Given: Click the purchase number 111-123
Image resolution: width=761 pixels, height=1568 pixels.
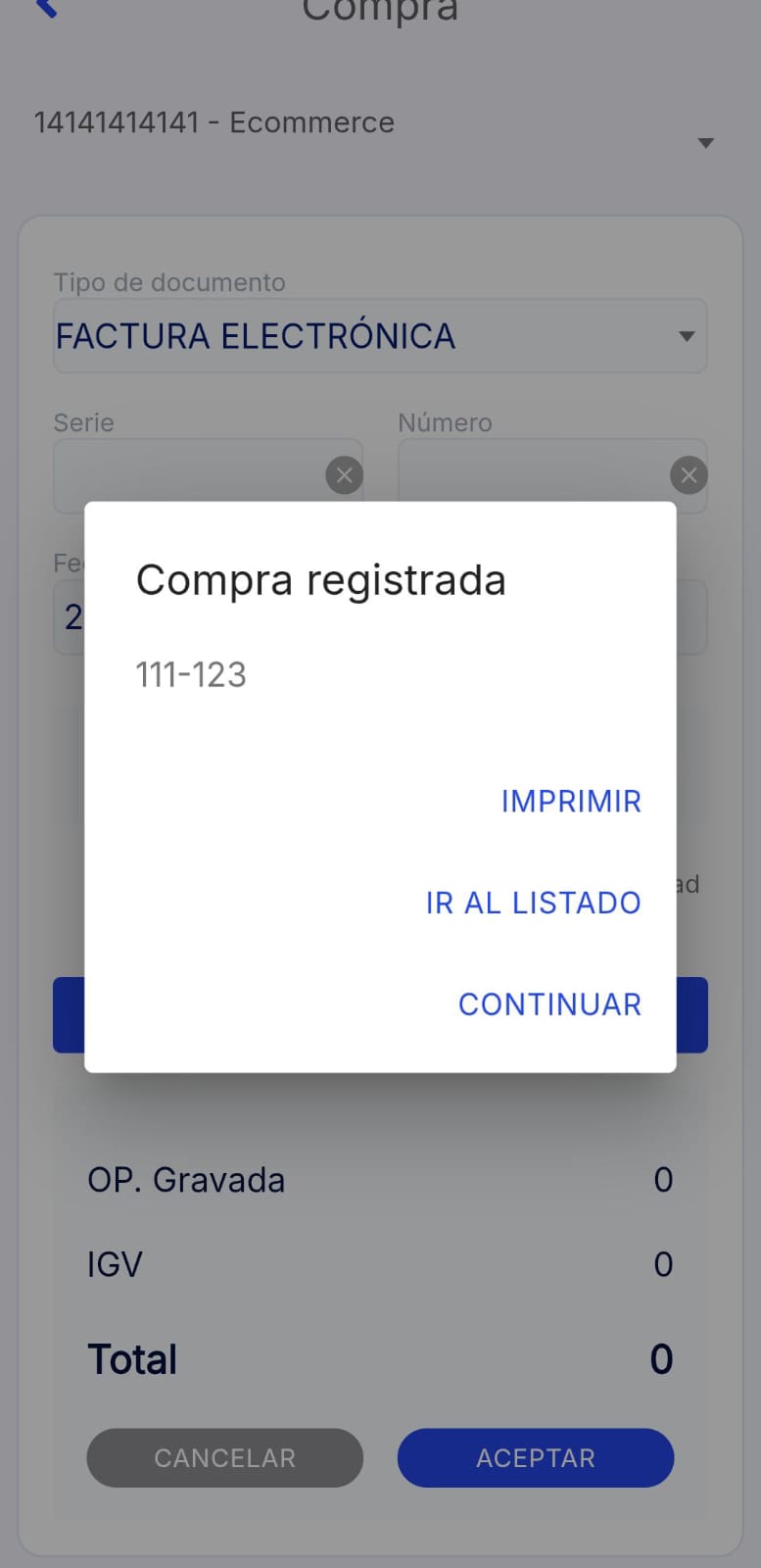Looking at the screenshot, I should point(191,674).
